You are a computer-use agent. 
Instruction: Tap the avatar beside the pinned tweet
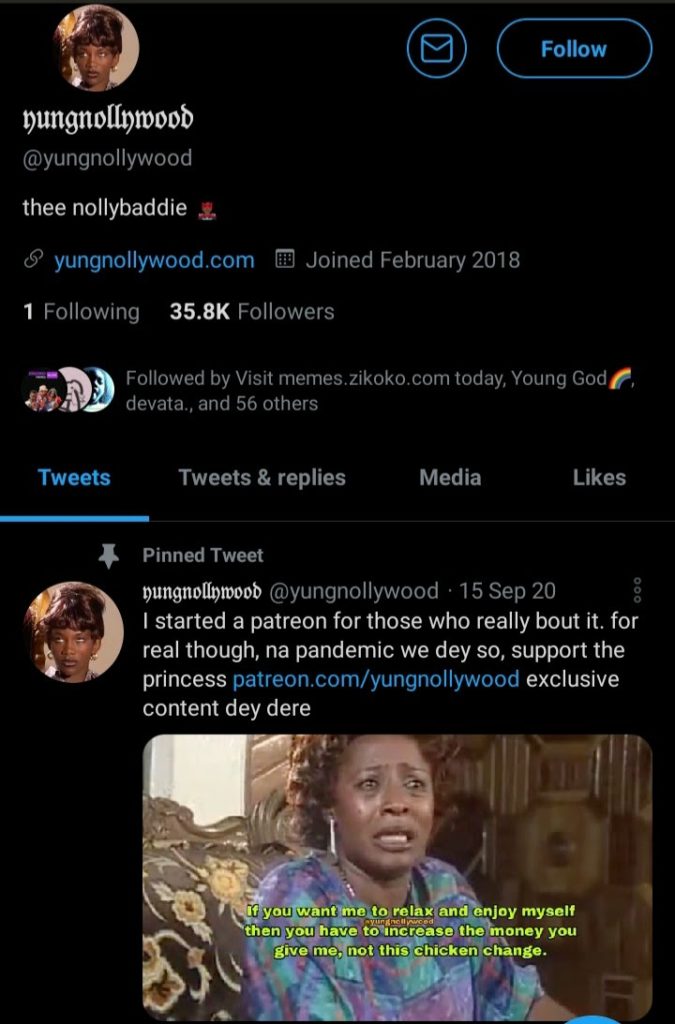(74, 632)
